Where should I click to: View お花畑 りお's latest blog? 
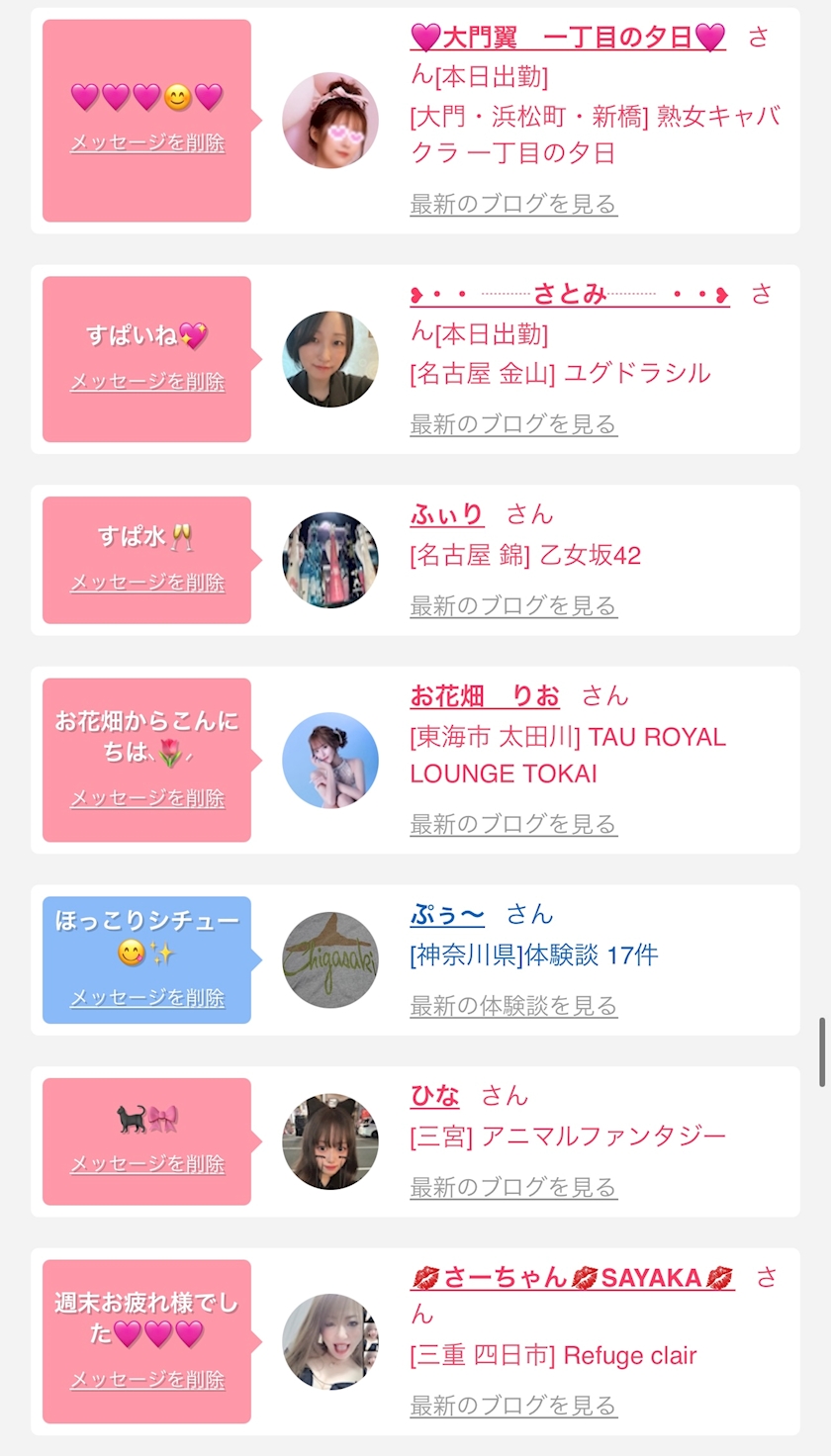(x=513, y=824)
